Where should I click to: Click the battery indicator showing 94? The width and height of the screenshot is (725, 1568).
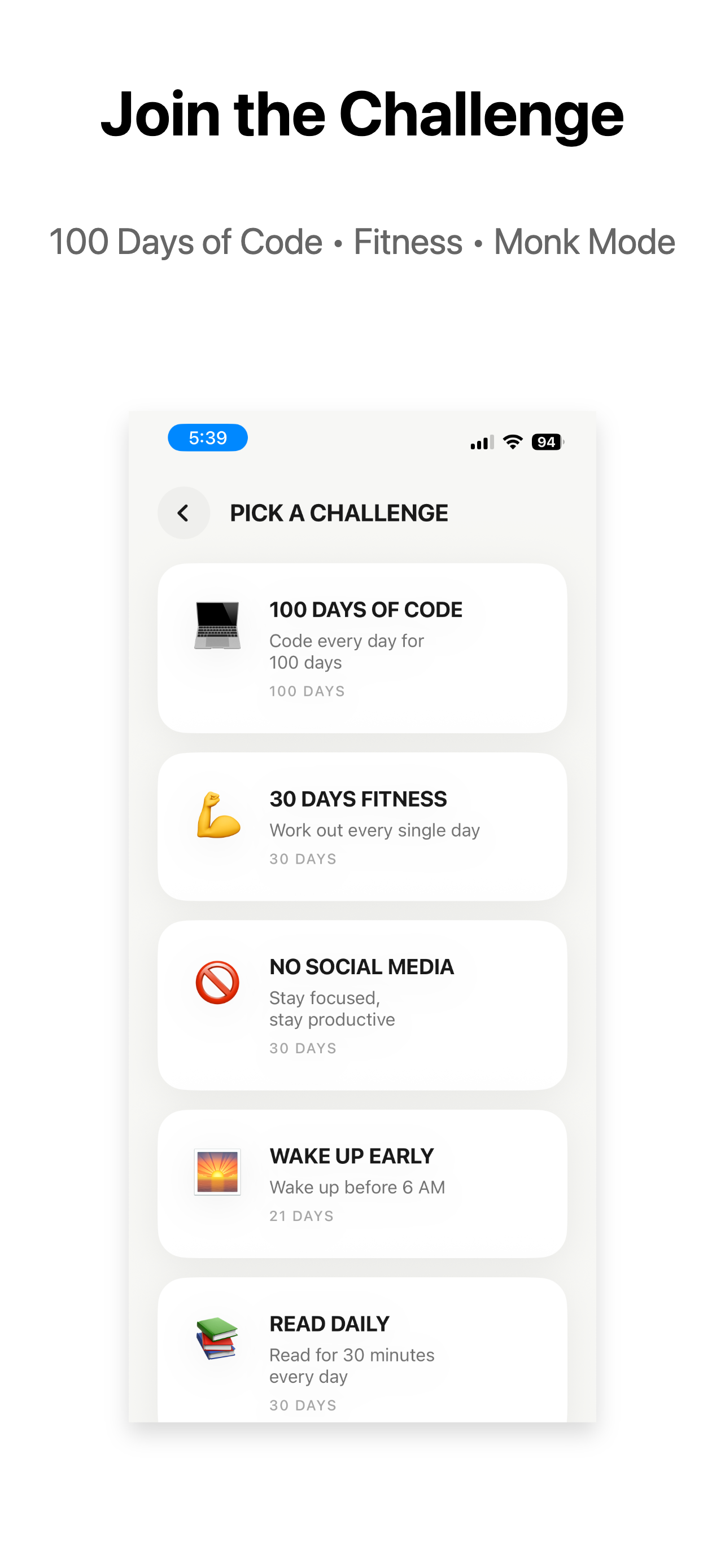(547, 442)
